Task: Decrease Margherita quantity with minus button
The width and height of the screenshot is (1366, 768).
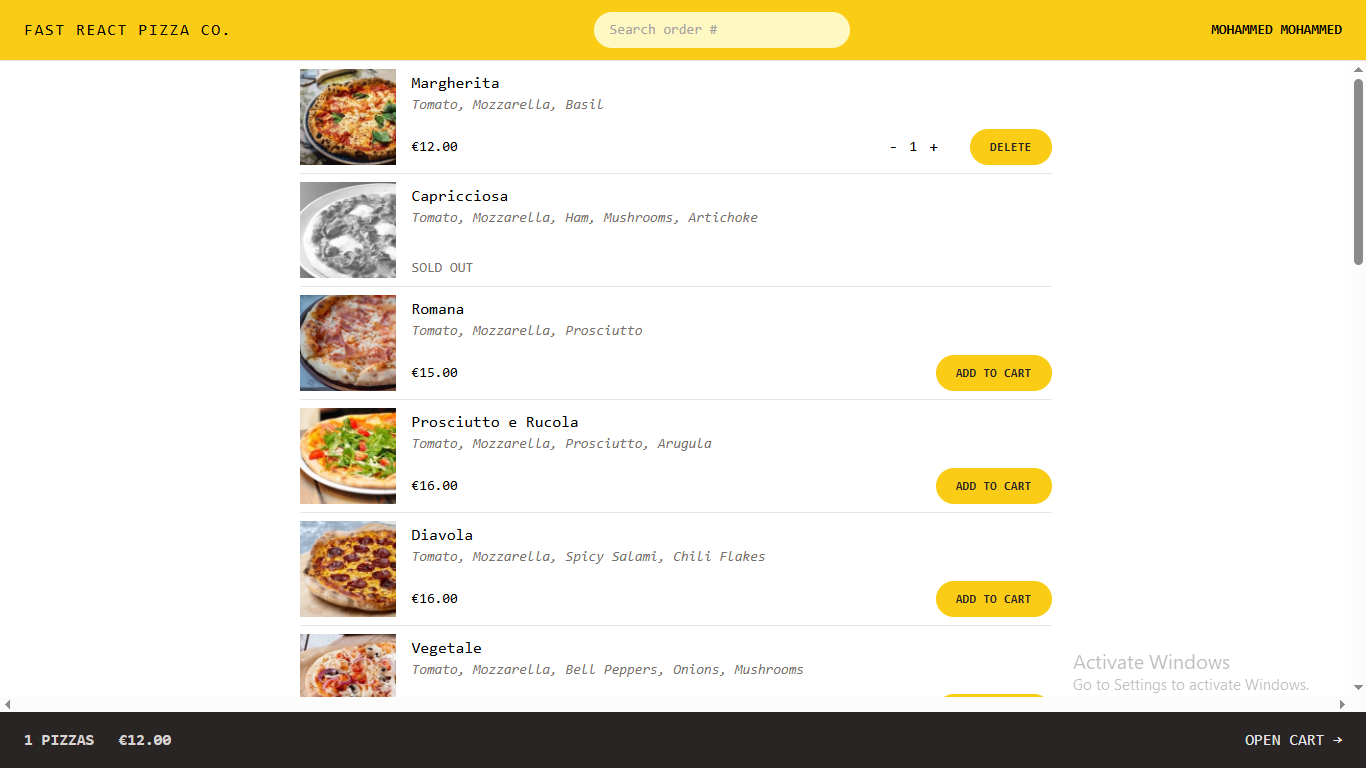Action: pos(893,147)
